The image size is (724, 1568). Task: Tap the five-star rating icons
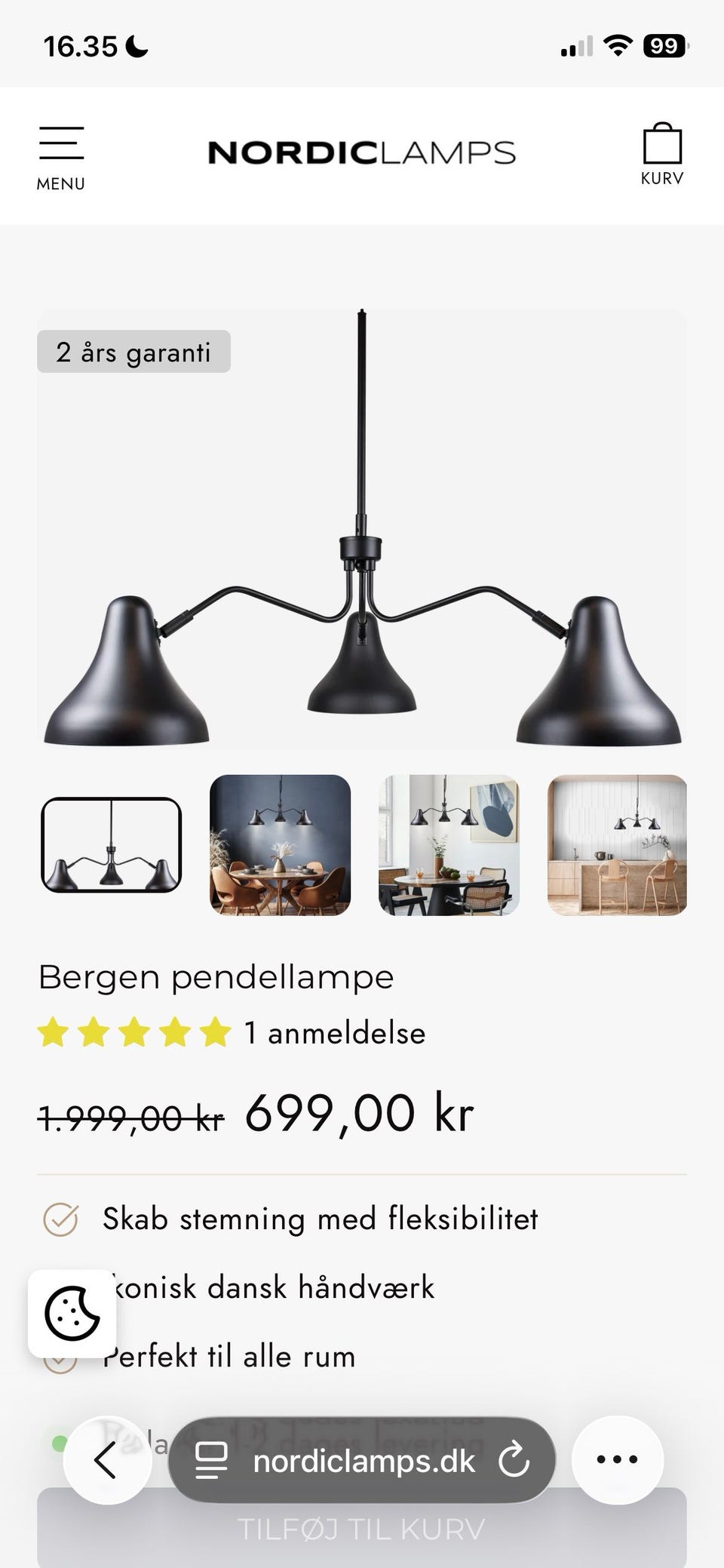click(x=132, y=1032)
